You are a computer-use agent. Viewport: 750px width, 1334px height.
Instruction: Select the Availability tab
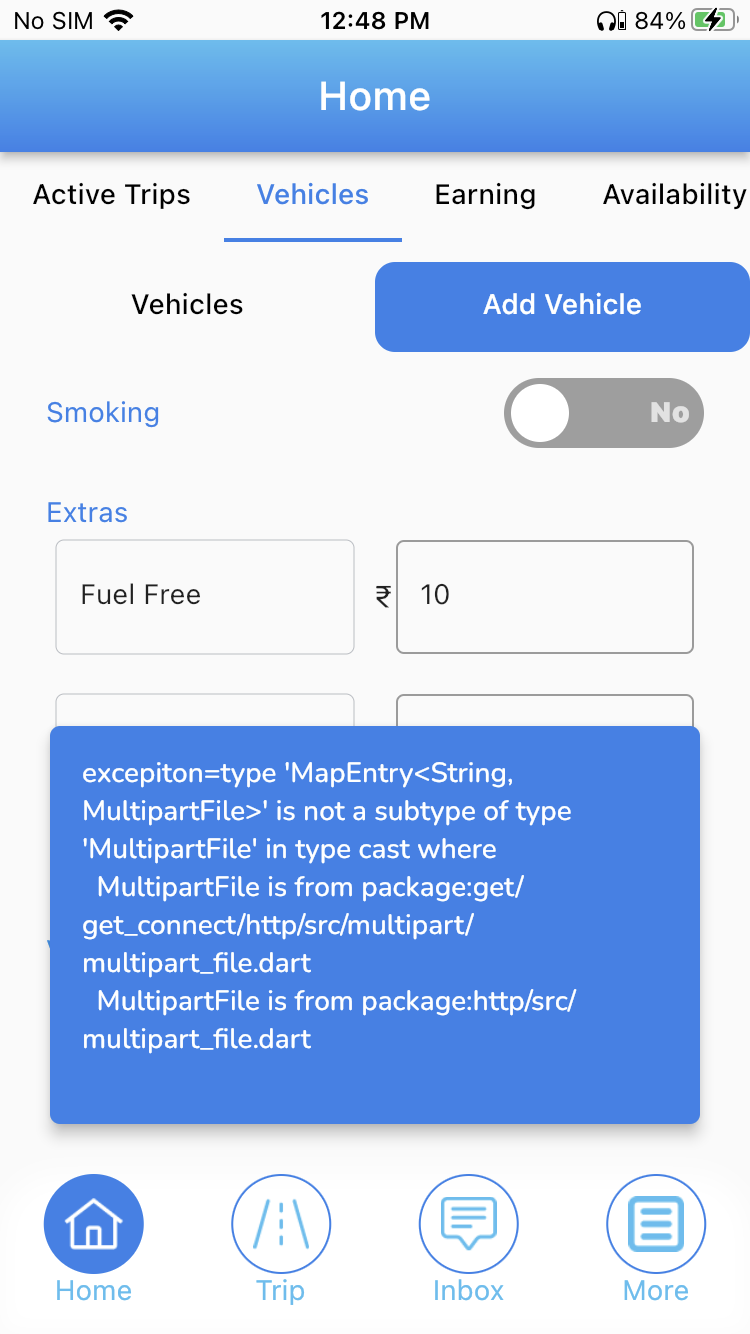pos(674,195)
